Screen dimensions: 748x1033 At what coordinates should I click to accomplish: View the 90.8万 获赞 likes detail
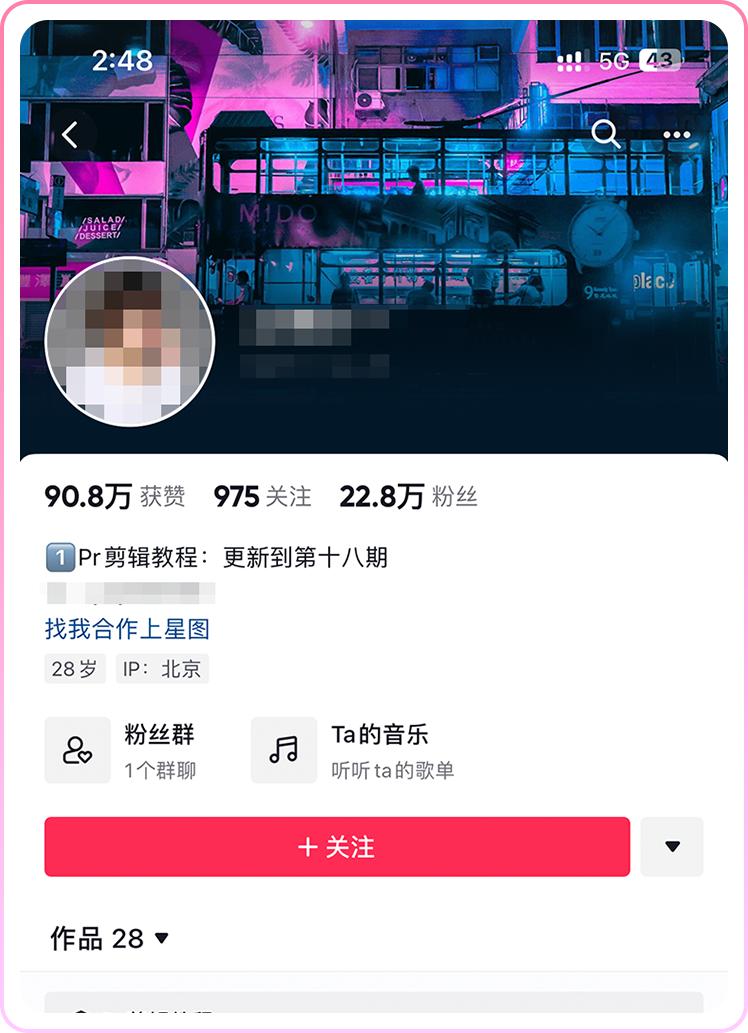point(114,496)
